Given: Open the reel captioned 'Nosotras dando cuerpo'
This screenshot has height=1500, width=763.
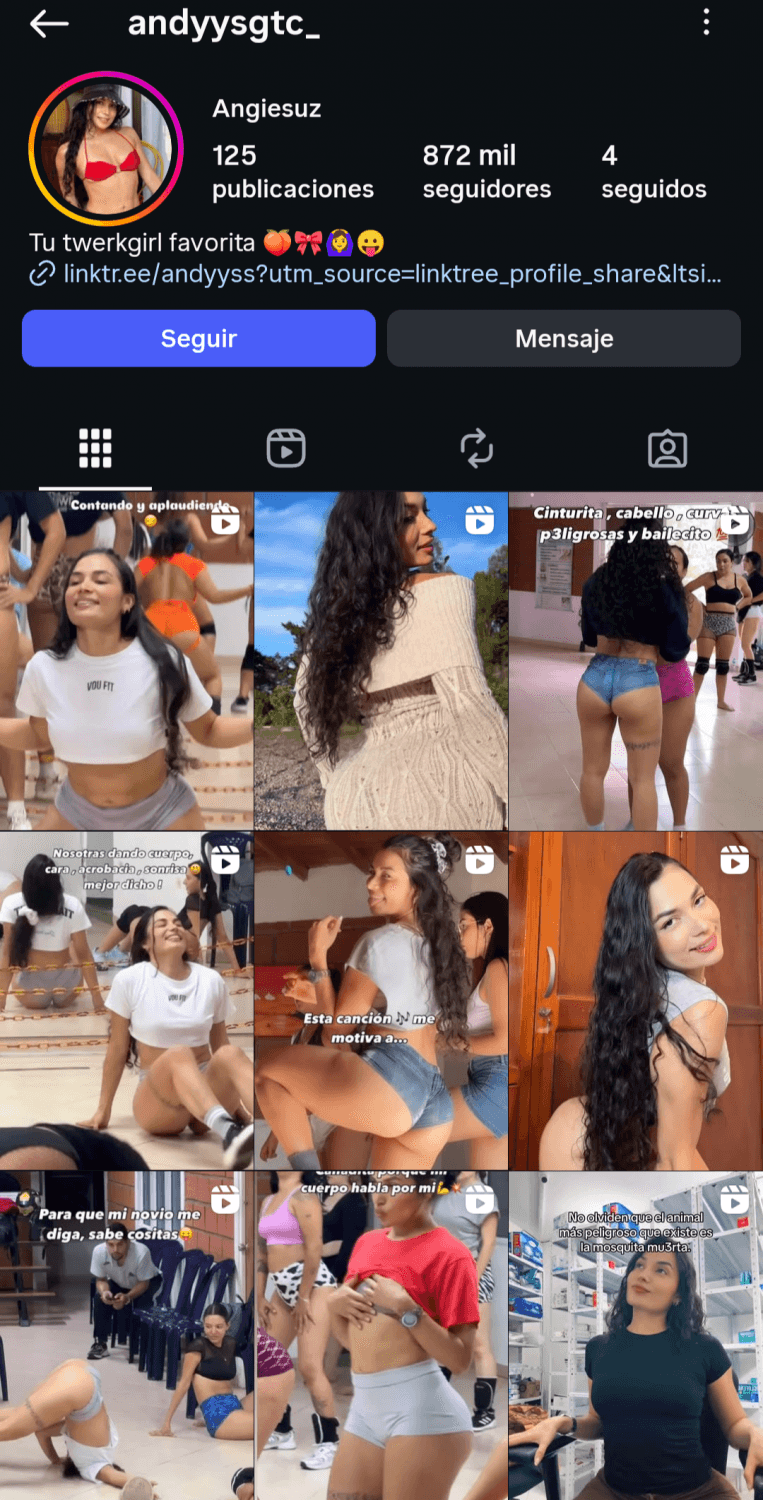Looking at the screenshot, I should point(126,1000).
